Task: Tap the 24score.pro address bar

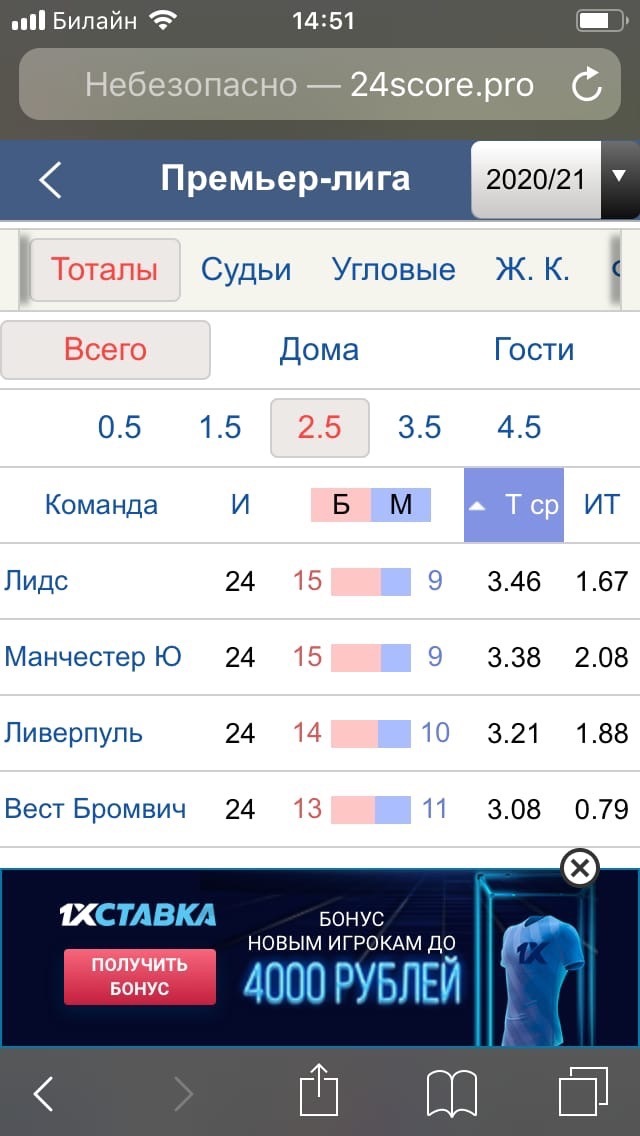Action: click(320, 85)
